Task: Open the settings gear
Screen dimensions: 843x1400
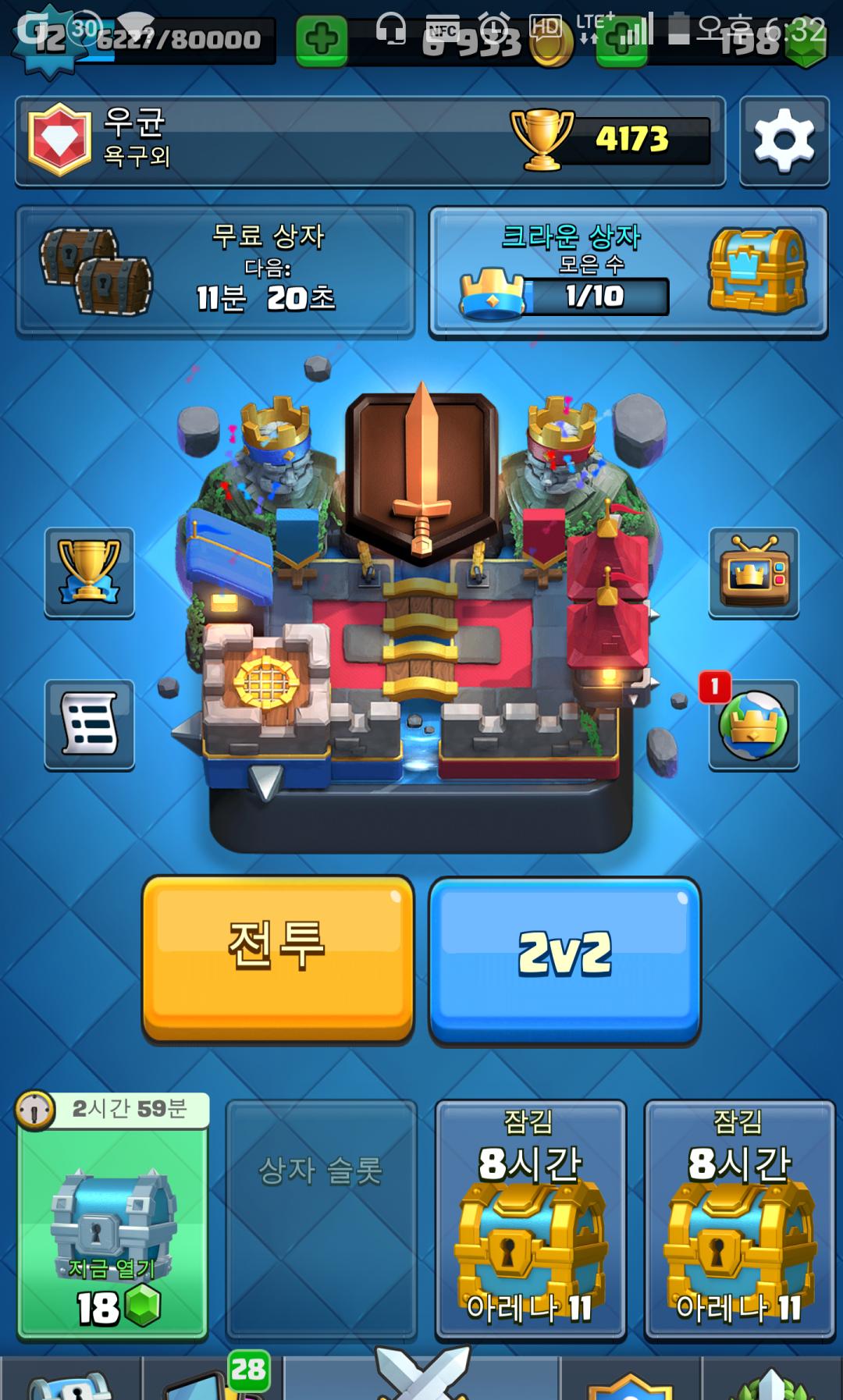Action: [x=784, y=141]
